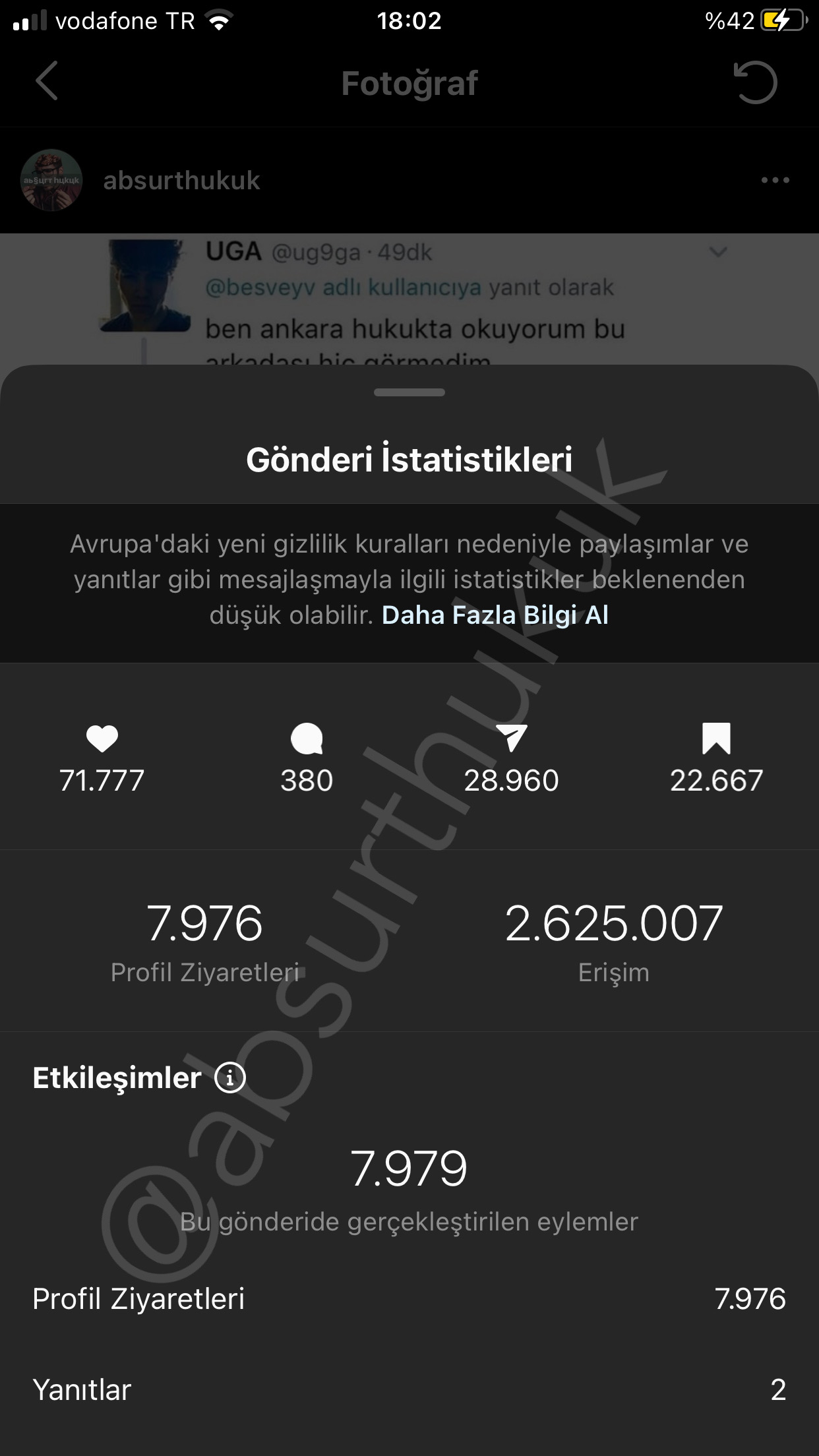Open the post's three-dot options menu

775,180
